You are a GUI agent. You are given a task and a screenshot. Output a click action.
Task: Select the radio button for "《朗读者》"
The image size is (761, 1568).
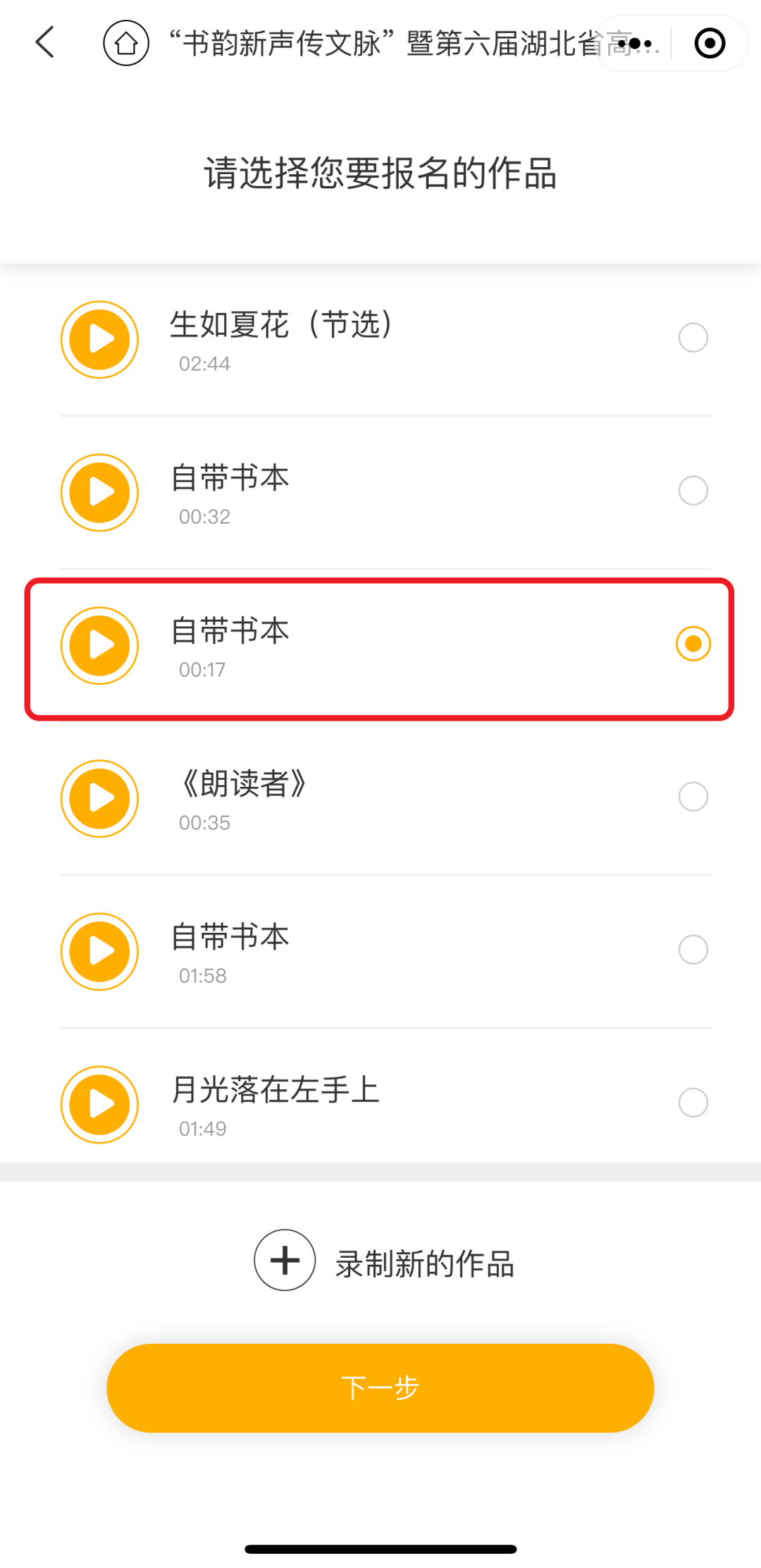(693, 796)
